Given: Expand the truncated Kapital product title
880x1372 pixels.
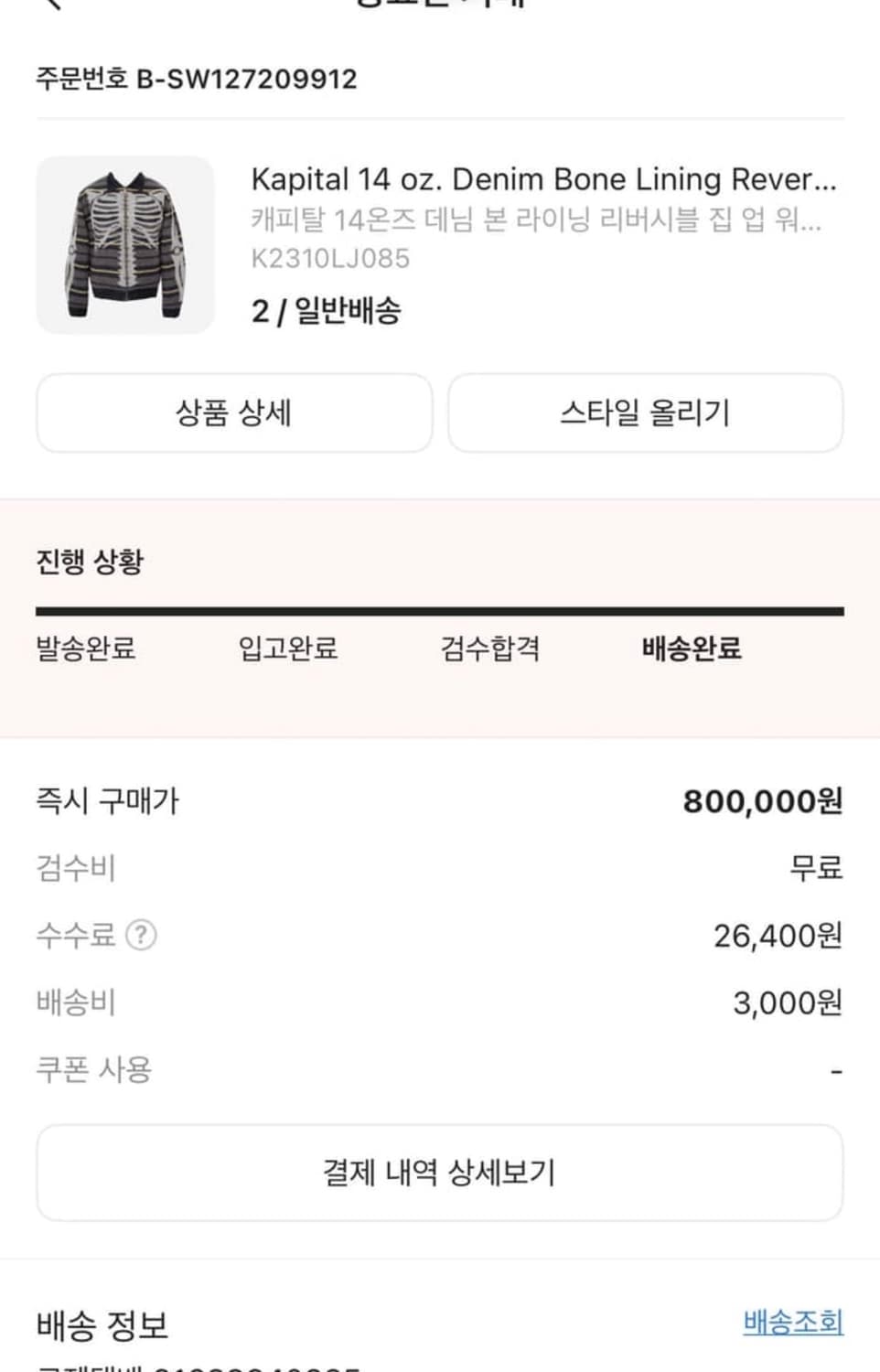Looking at the screenshot, I should click(544, 179).
